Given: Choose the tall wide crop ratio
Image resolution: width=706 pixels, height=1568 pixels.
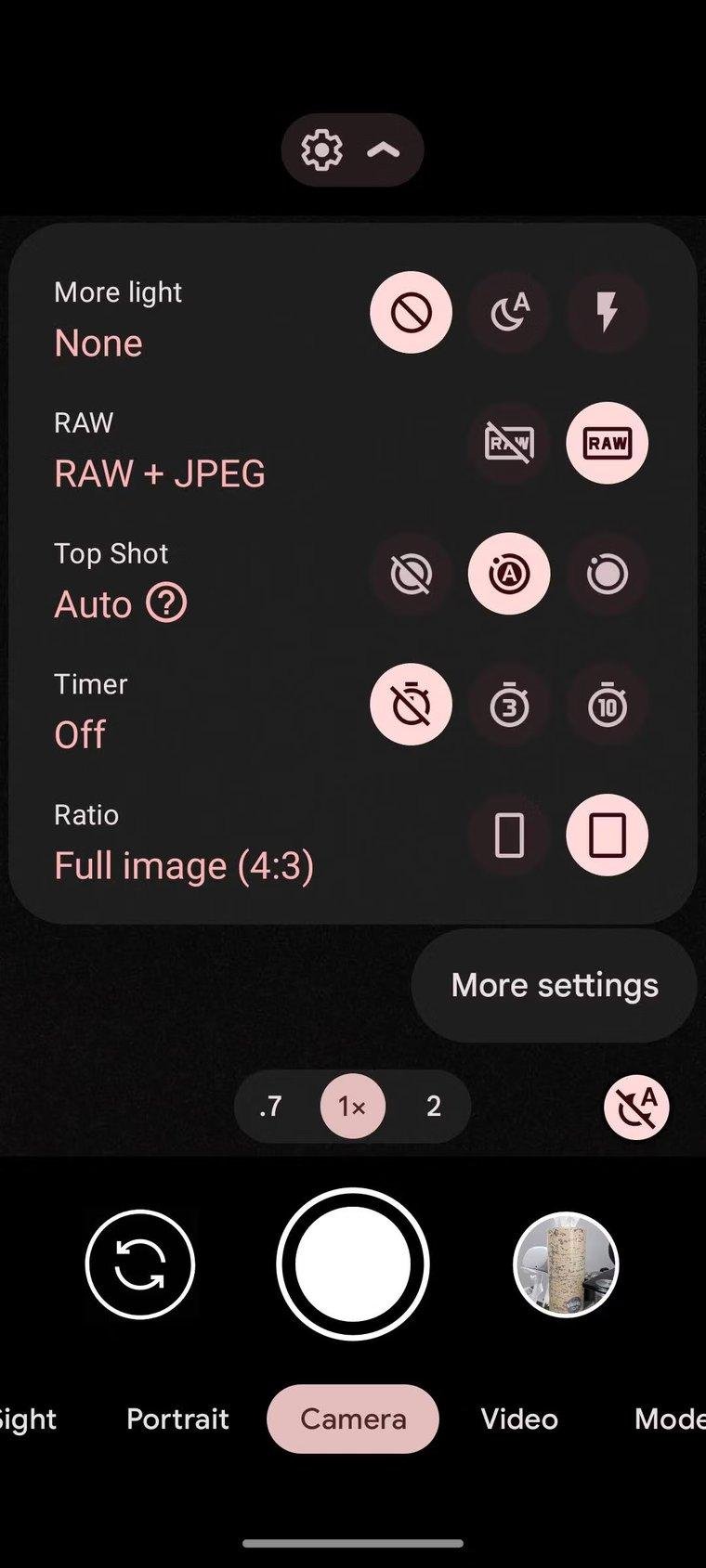Looking at the screenshot, I should (509, 836).
